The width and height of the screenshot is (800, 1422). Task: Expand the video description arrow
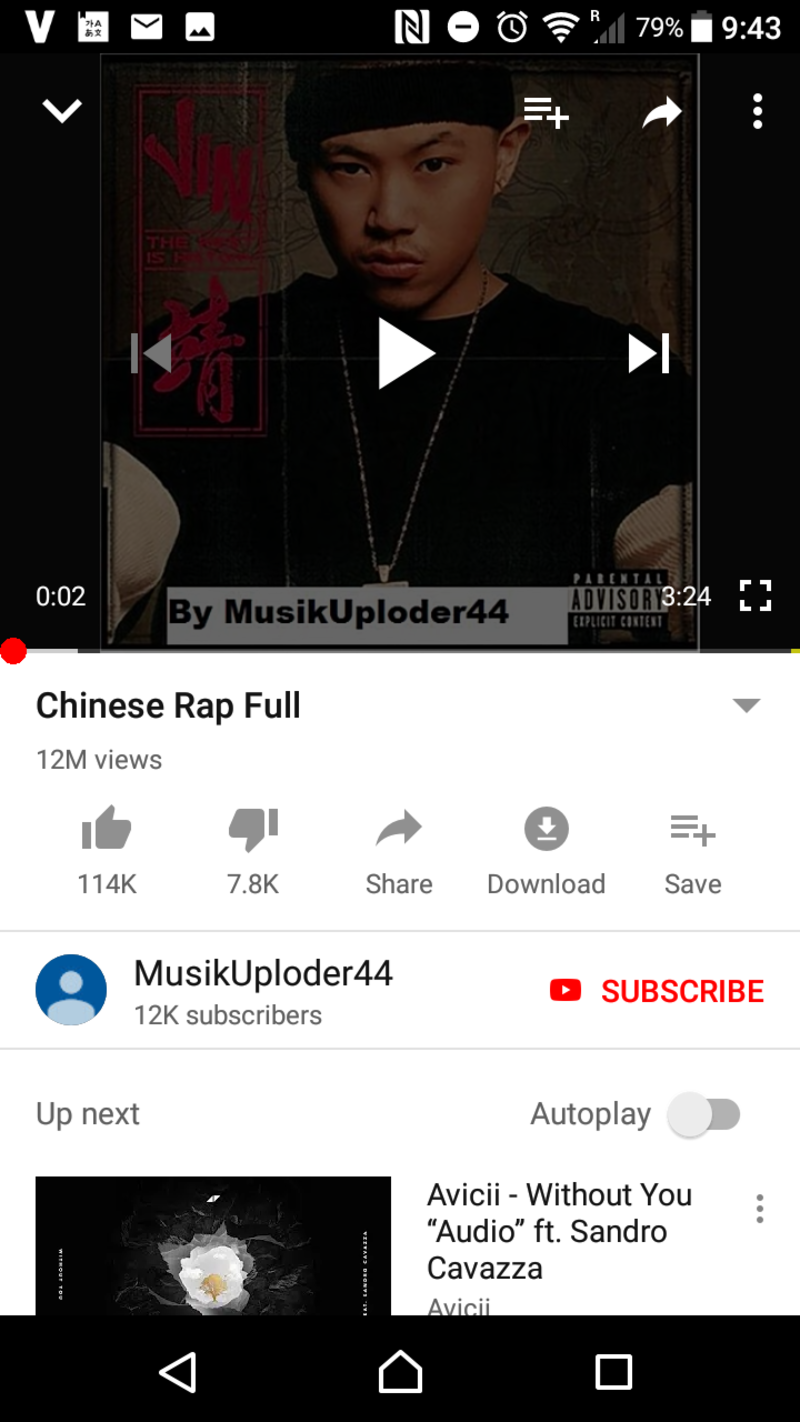tap(746, 705)
